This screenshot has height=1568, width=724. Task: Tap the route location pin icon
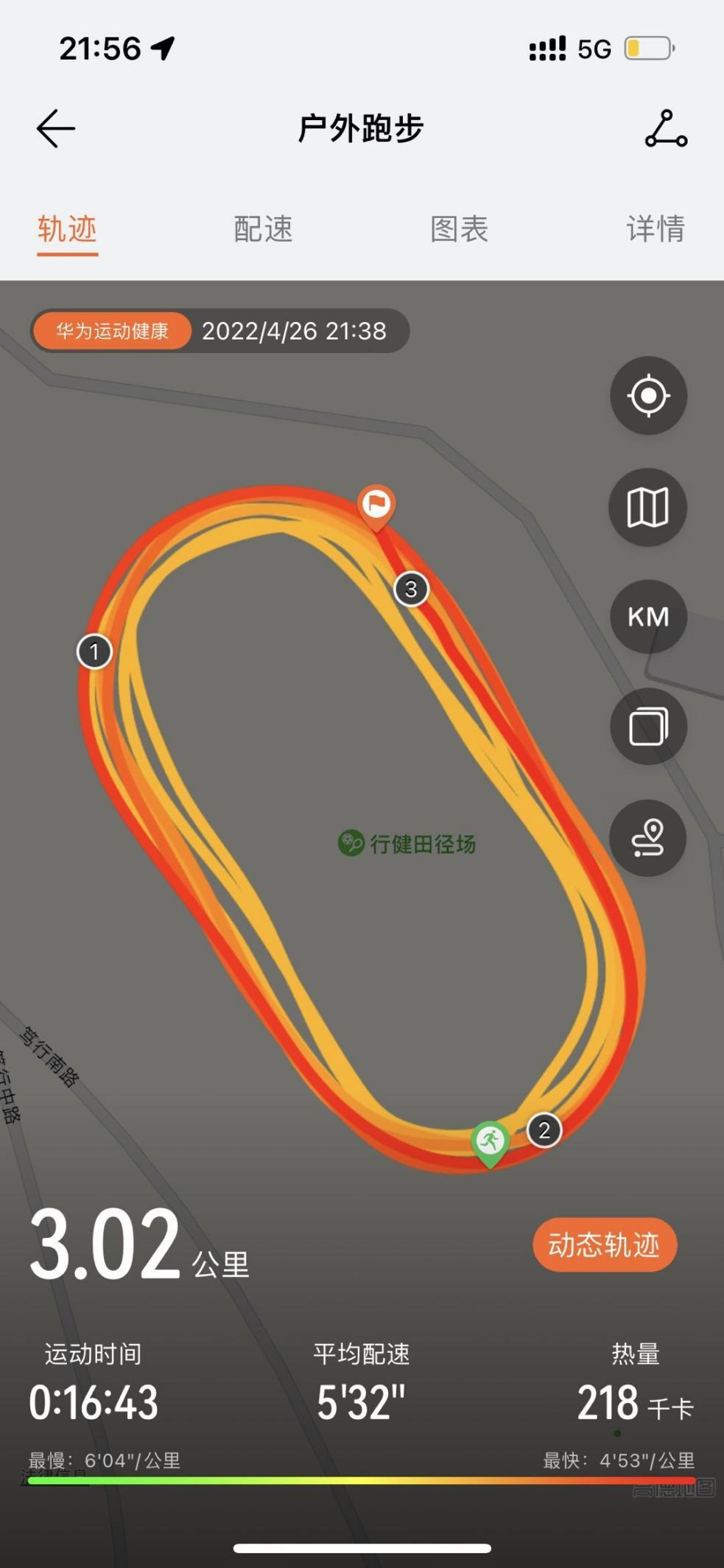tap(648, 839)
